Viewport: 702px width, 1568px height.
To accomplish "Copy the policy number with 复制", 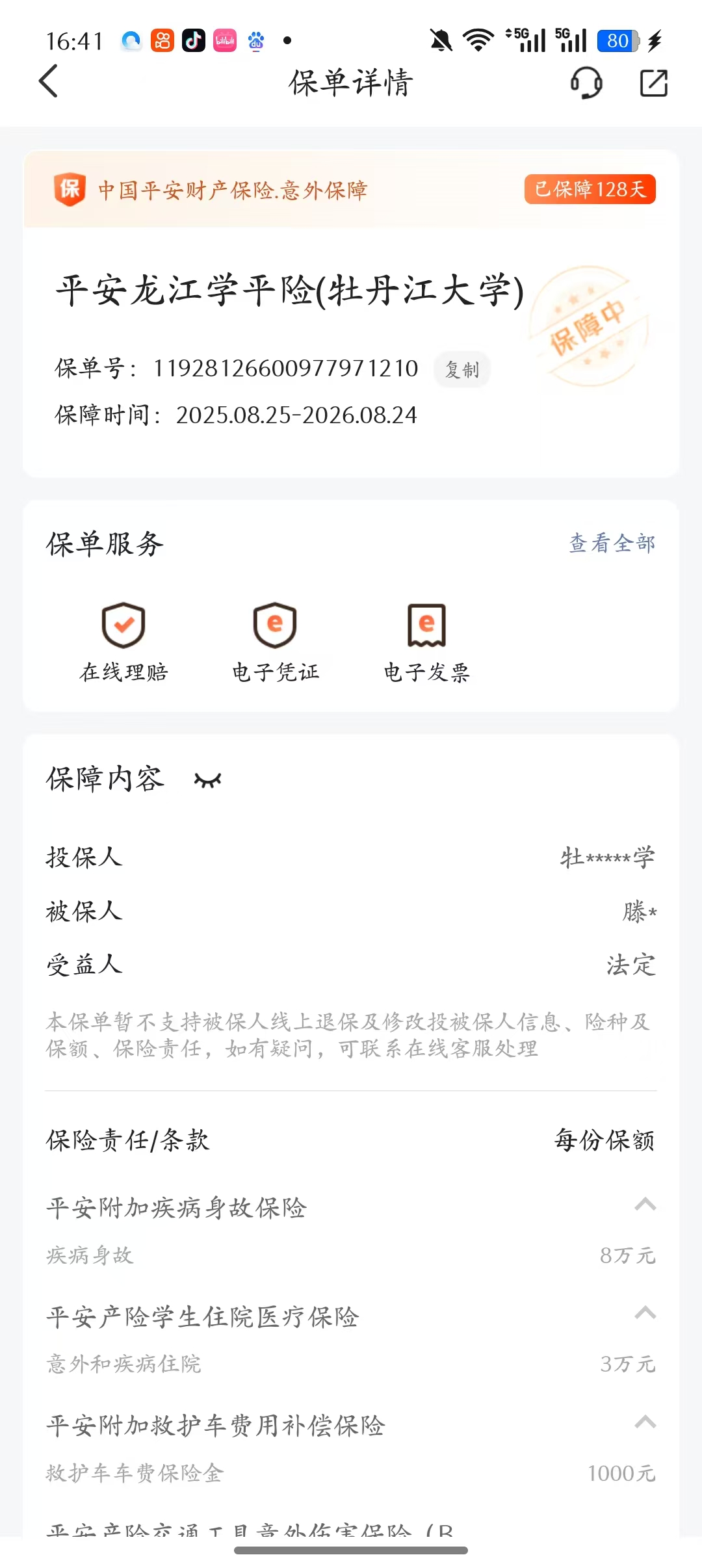I will pos(461,370).
